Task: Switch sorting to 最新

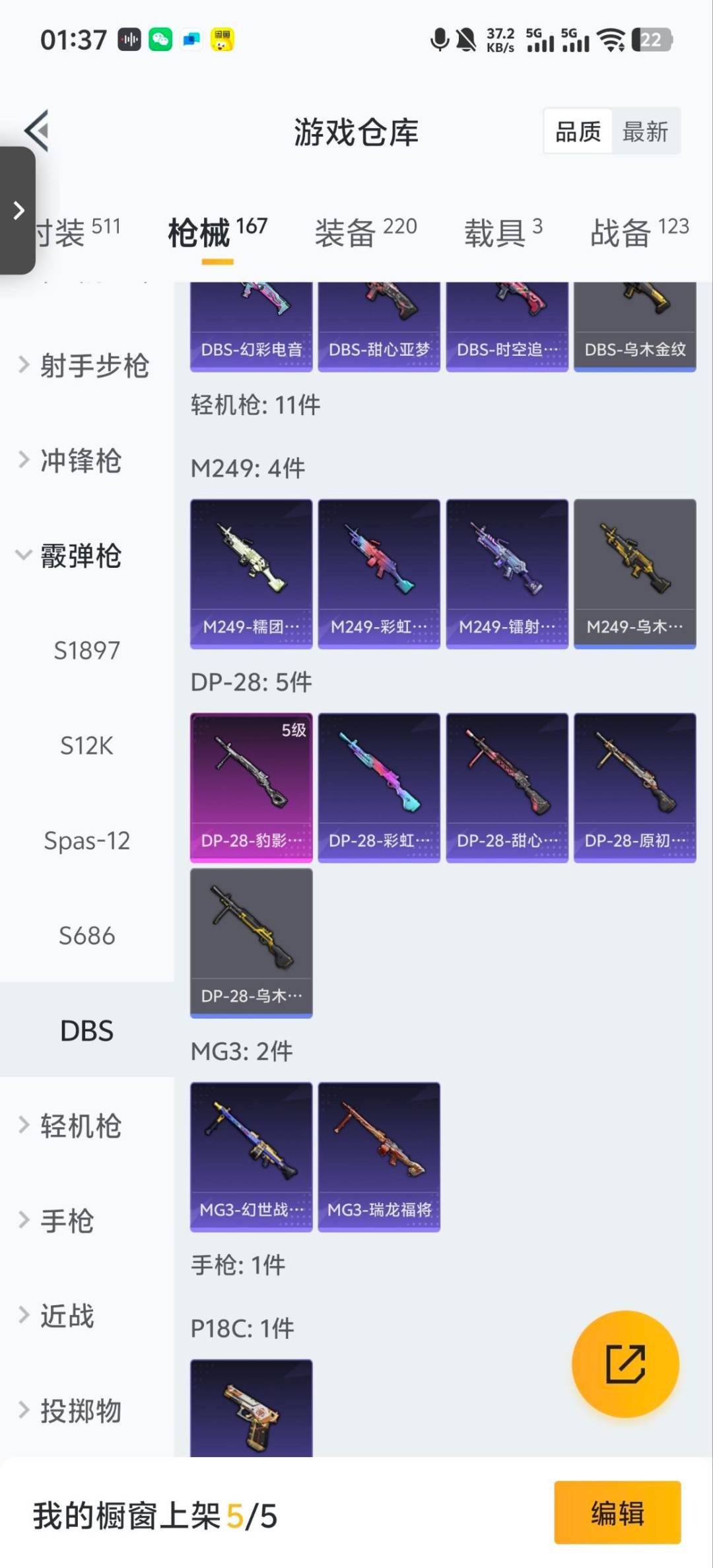Action: tap(646, 131)
